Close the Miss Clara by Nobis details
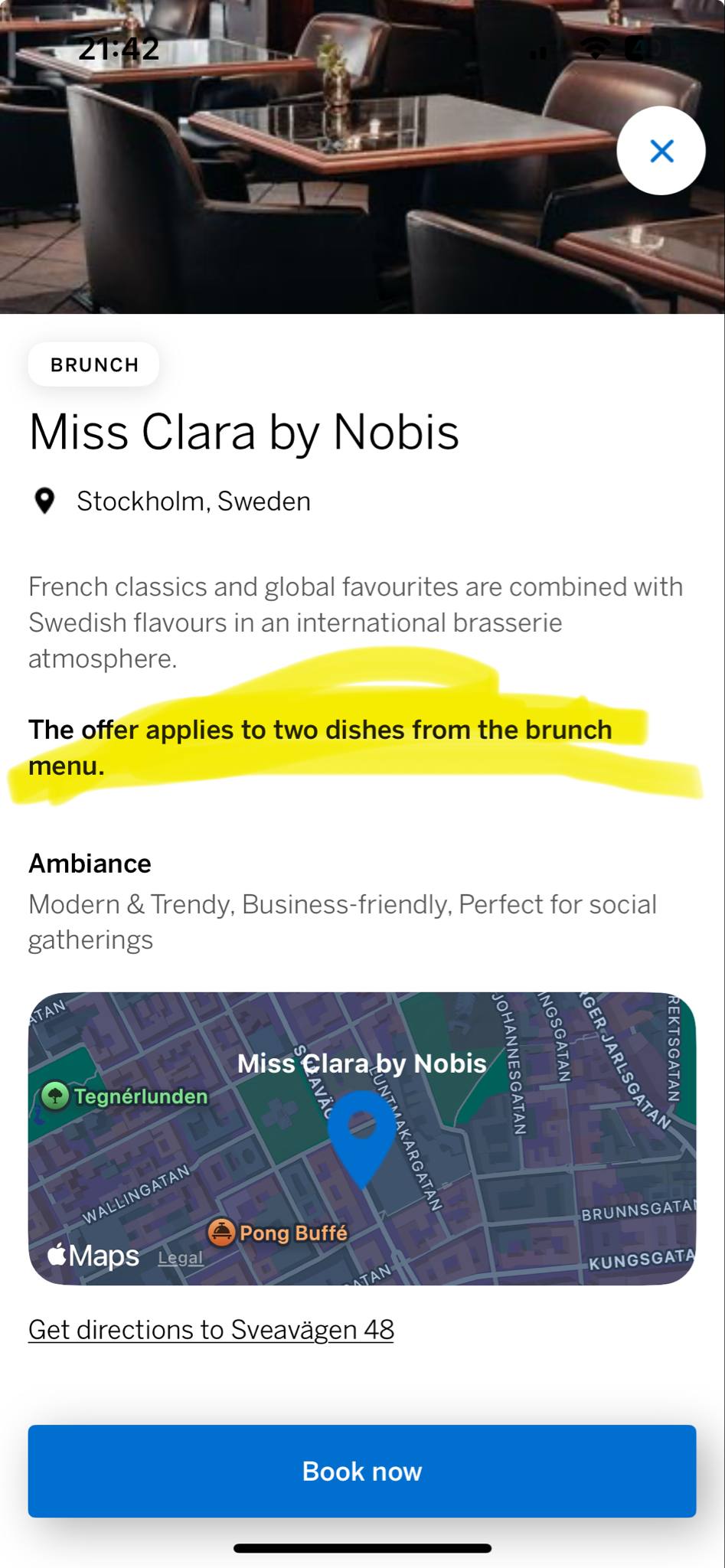This screenshot has height=1568, width=725. click(661, 151)
